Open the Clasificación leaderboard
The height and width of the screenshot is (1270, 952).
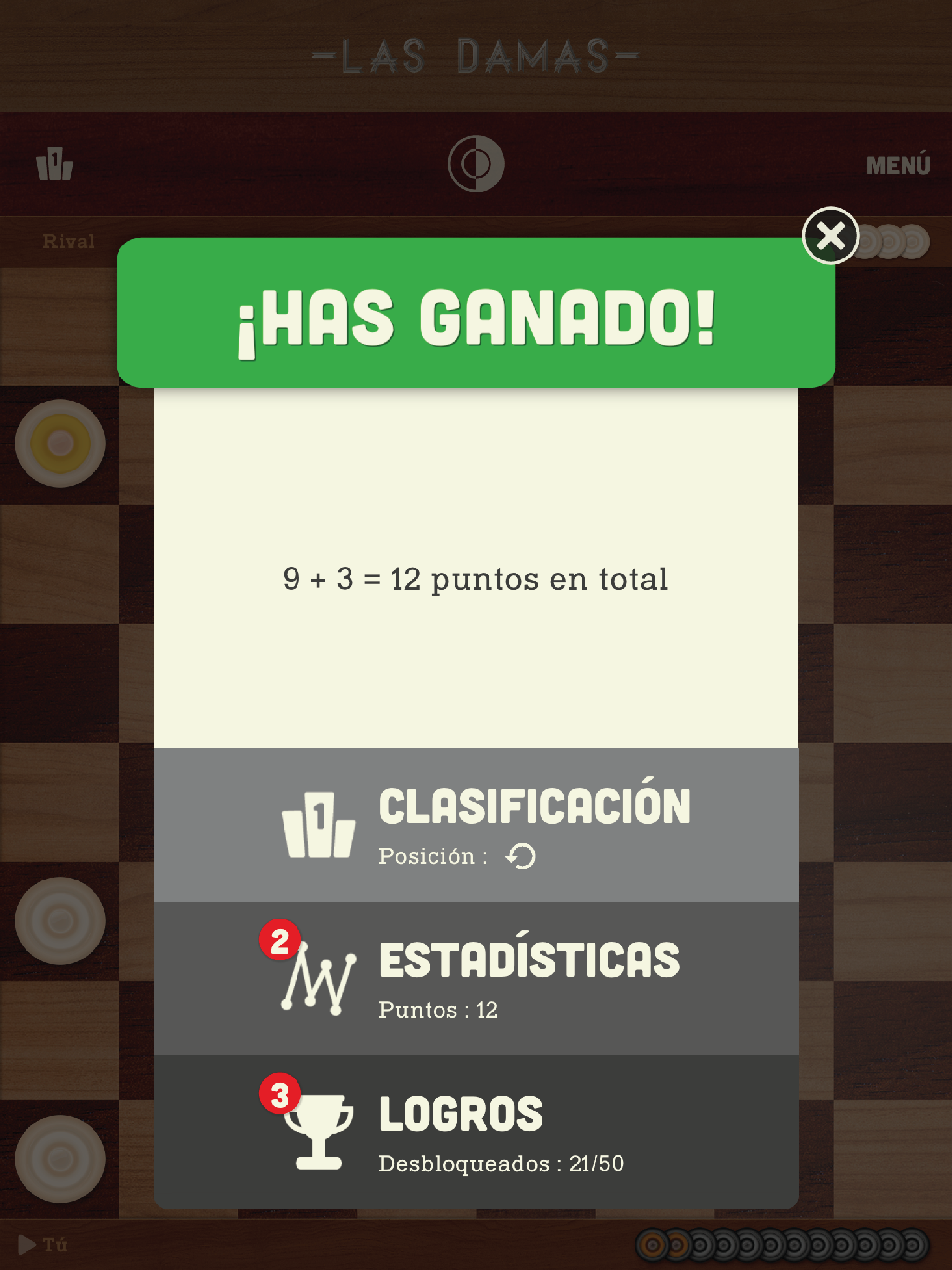tap(476, 825)
